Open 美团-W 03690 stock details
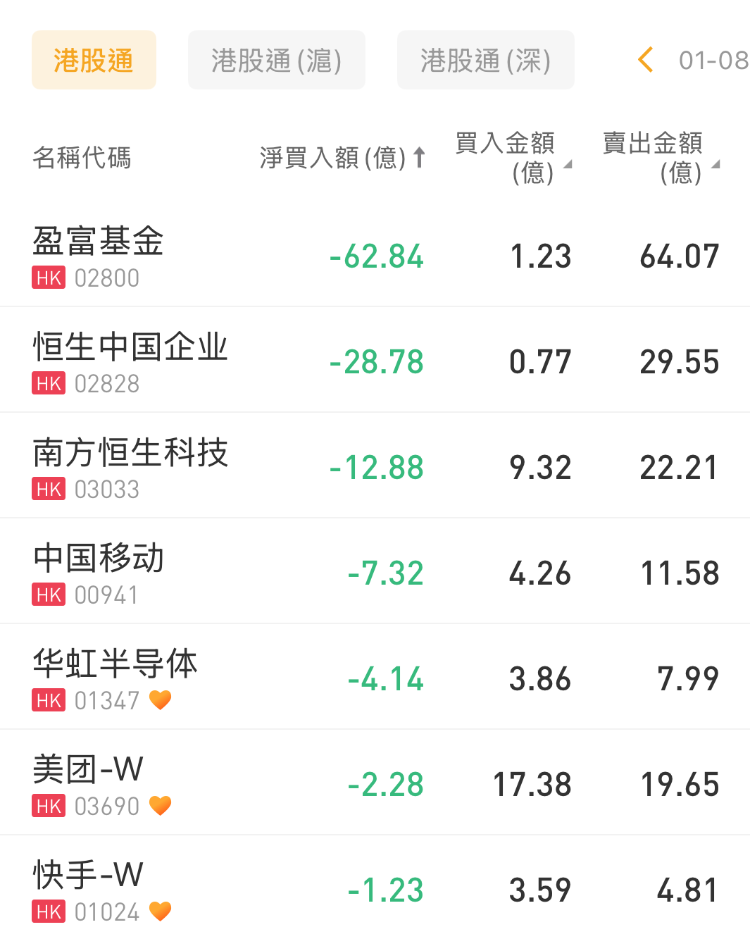This screenshot has width=750, height=927. click(x=90, y=785)
